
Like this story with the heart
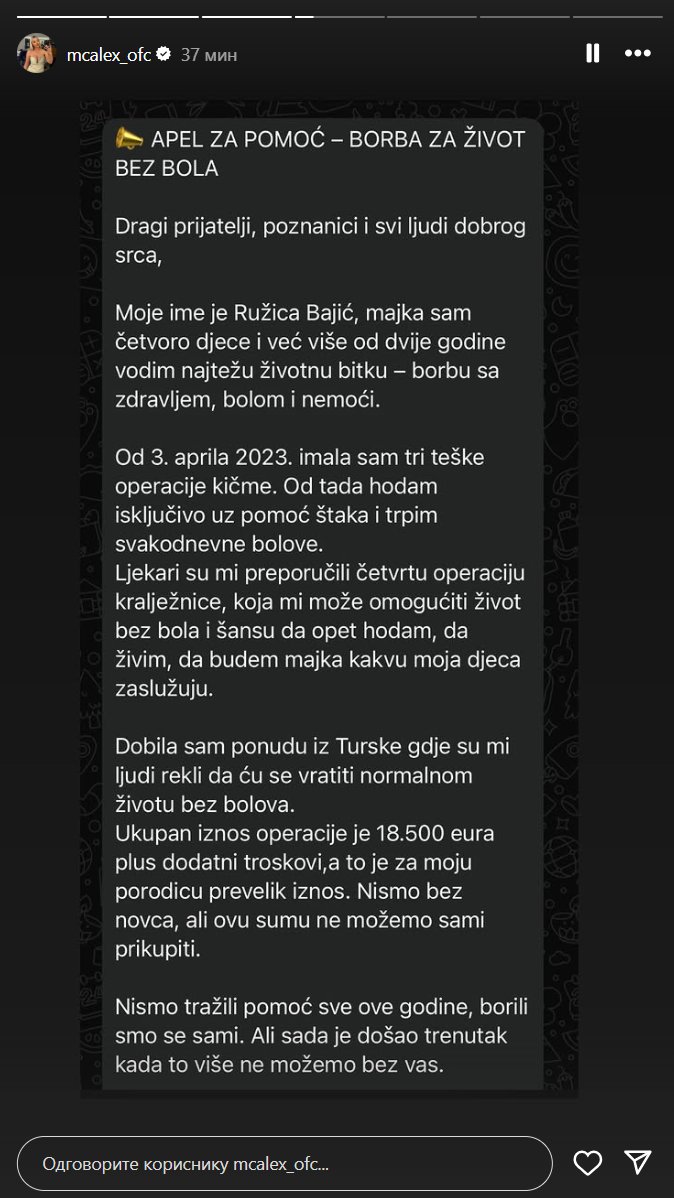[588, 1162]
